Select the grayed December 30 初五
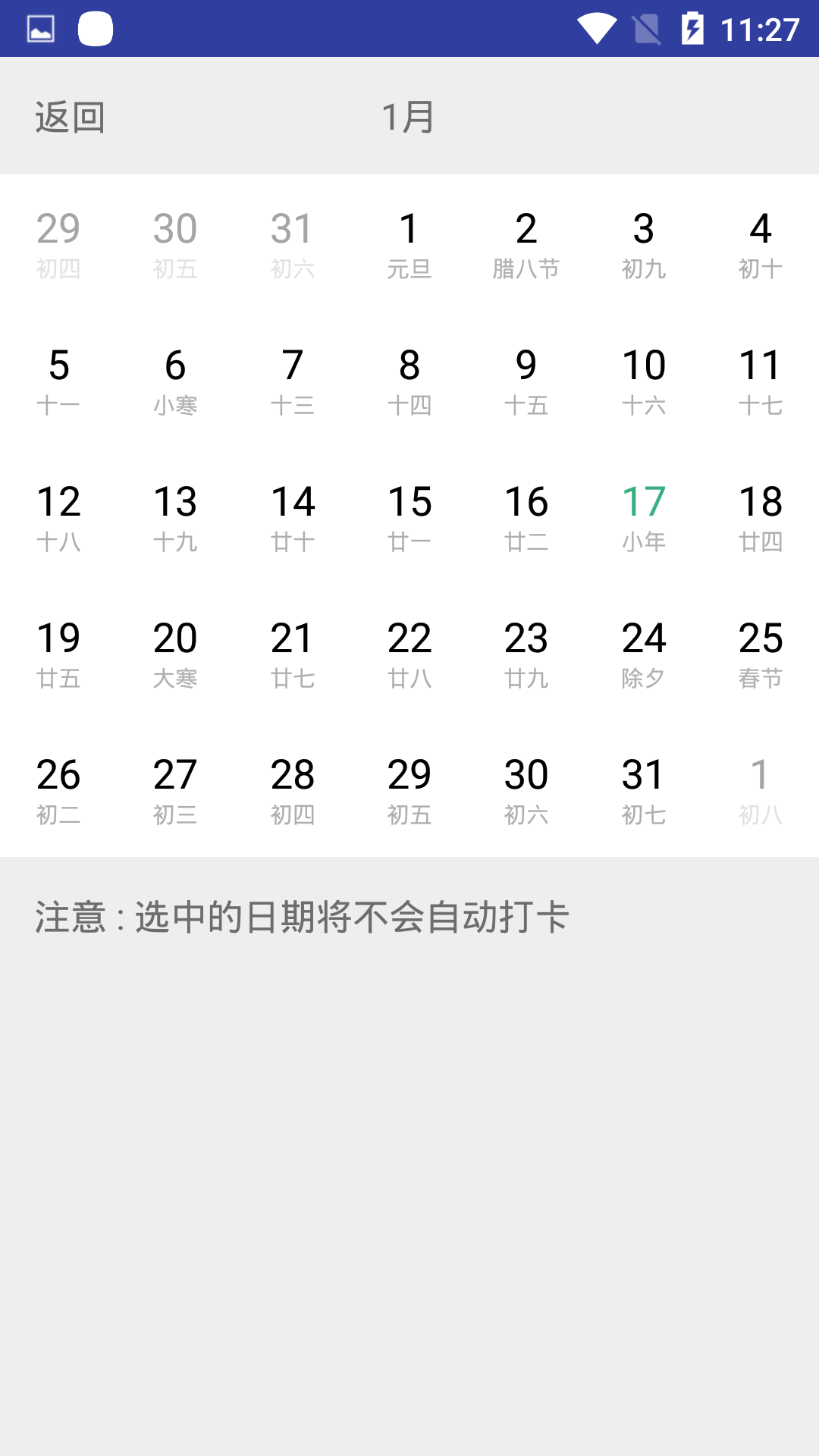 tap(175, 243)
